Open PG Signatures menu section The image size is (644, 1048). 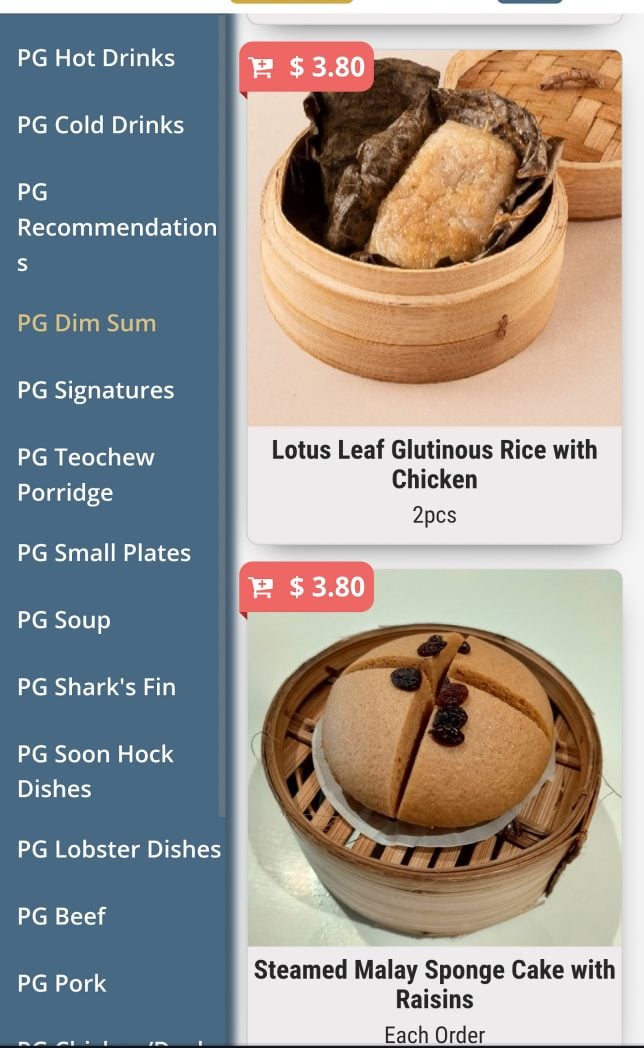coord(96,390)
